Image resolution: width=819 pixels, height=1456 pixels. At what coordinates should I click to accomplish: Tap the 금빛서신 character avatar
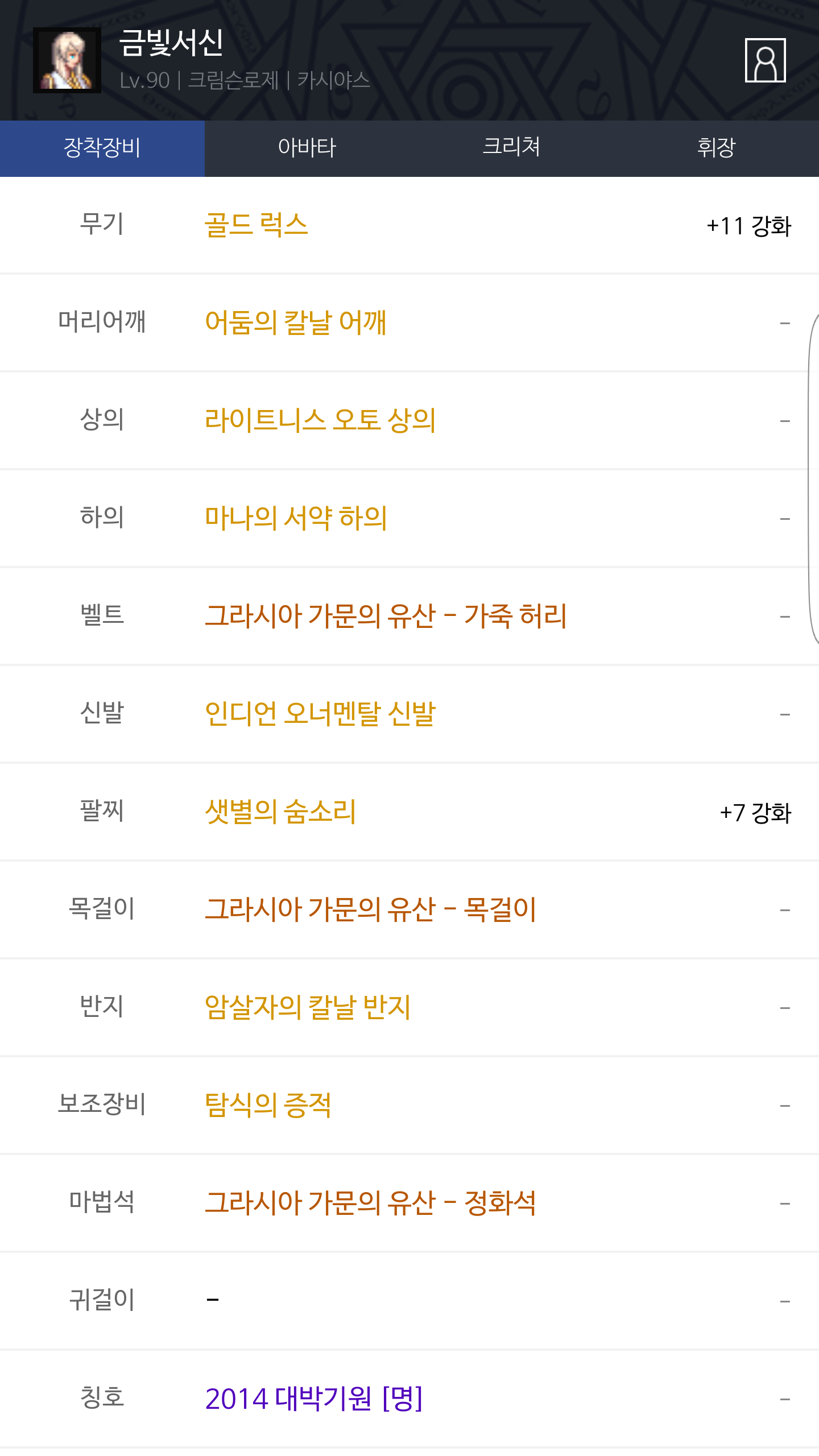click(67, 60)
